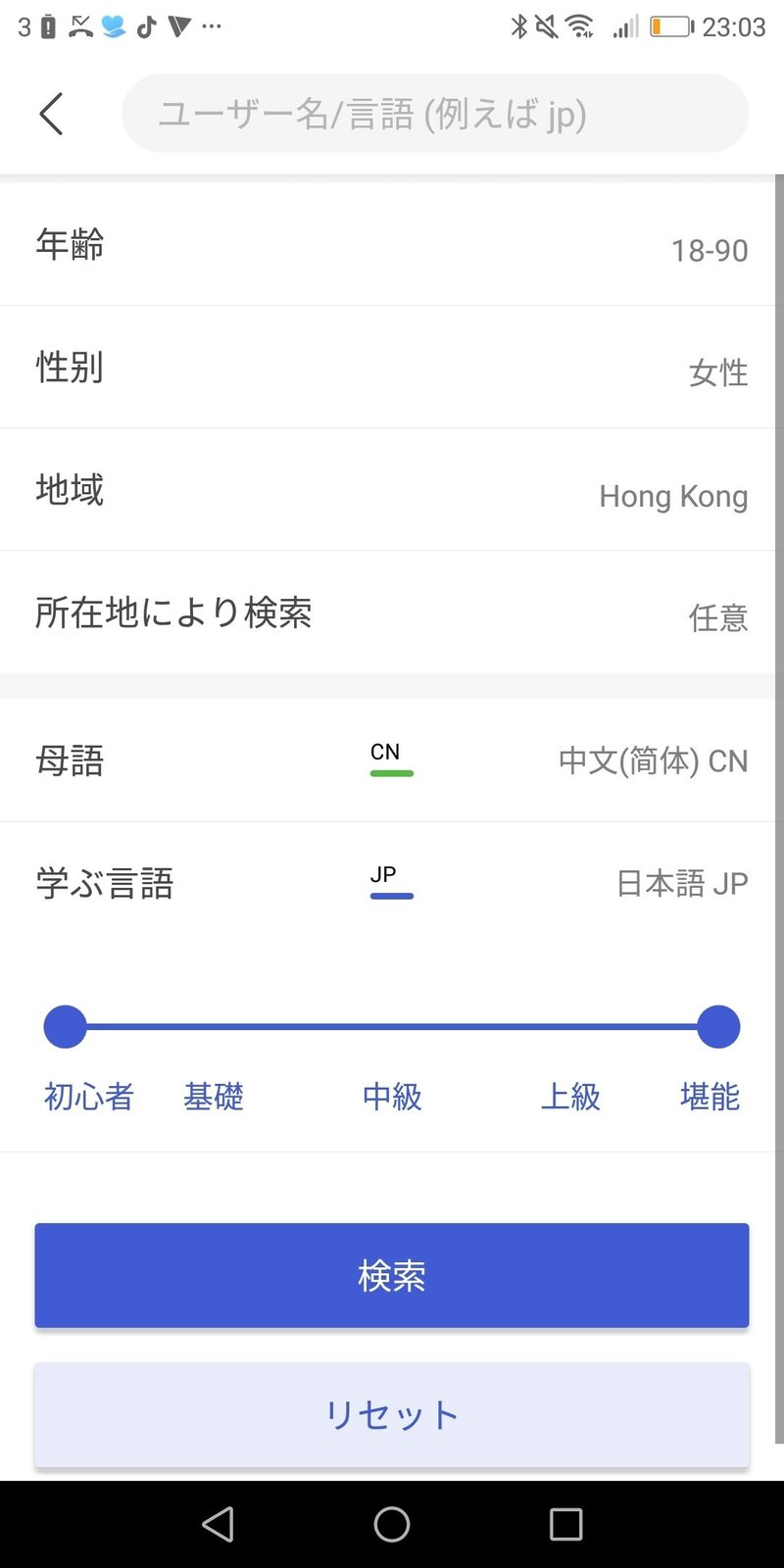Open the 地域 region picker showing Hong Kong

point(392,490)
